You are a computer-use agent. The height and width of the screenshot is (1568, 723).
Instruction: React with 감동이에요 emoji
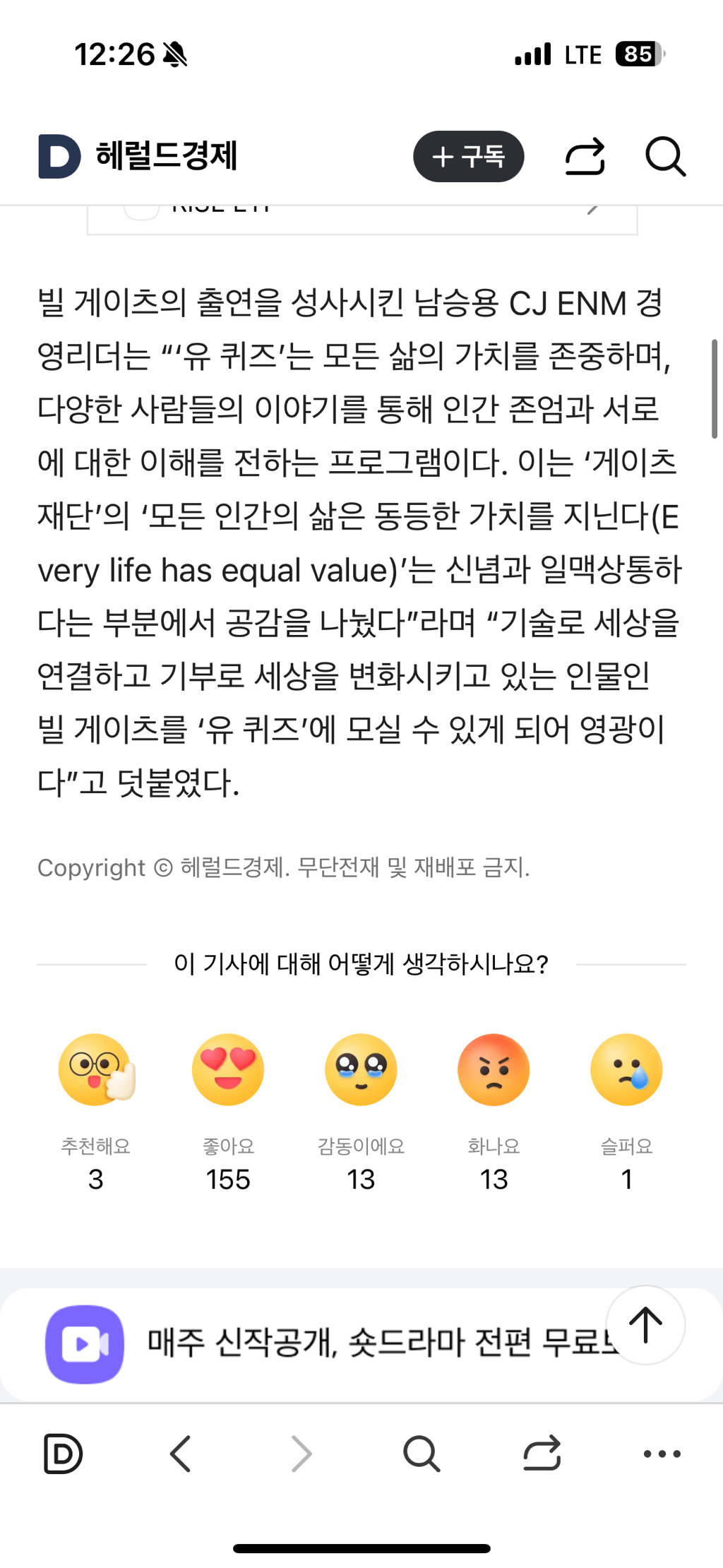(361, 1070)
